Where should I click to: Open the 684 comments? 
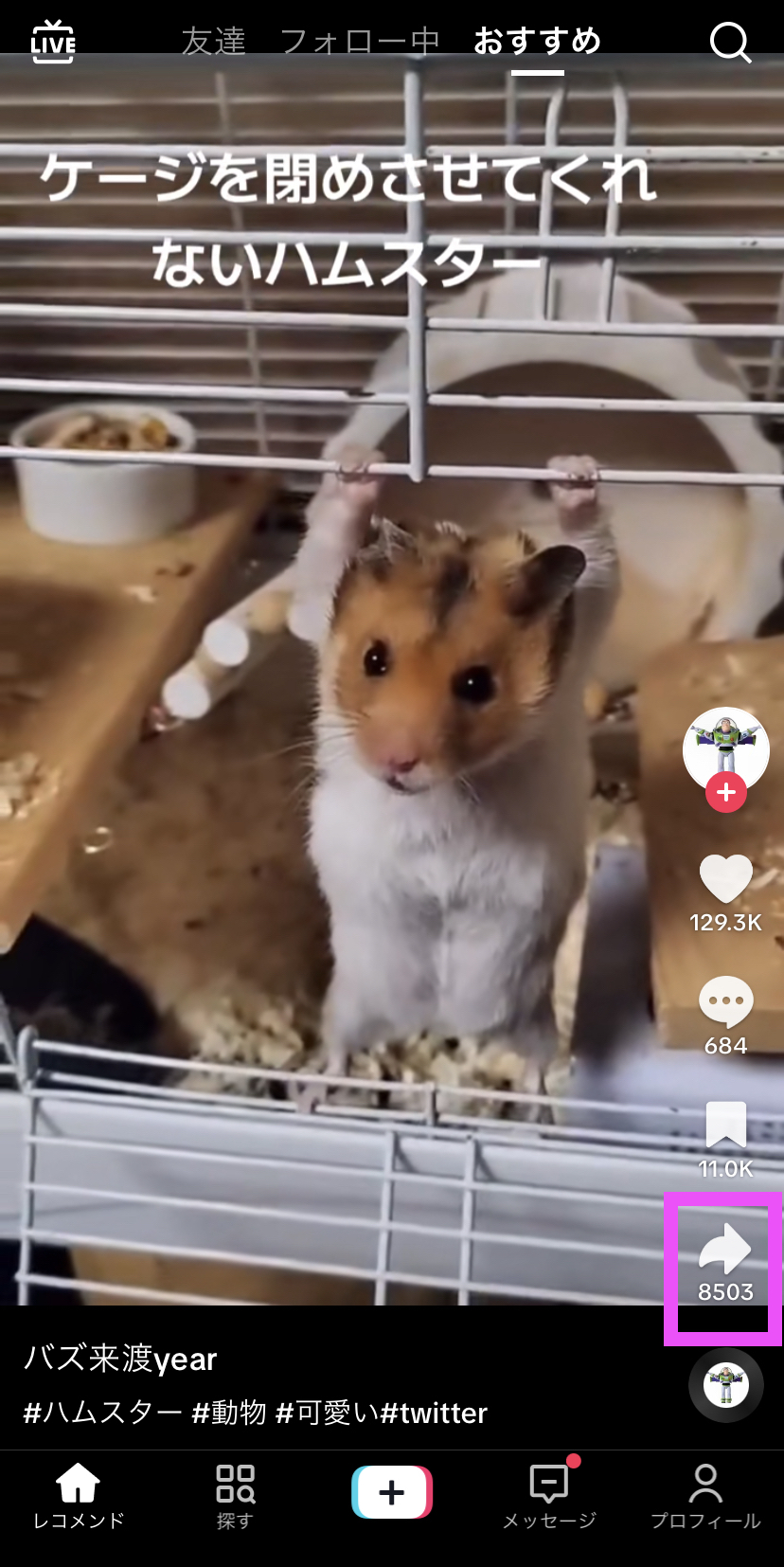725,1002
